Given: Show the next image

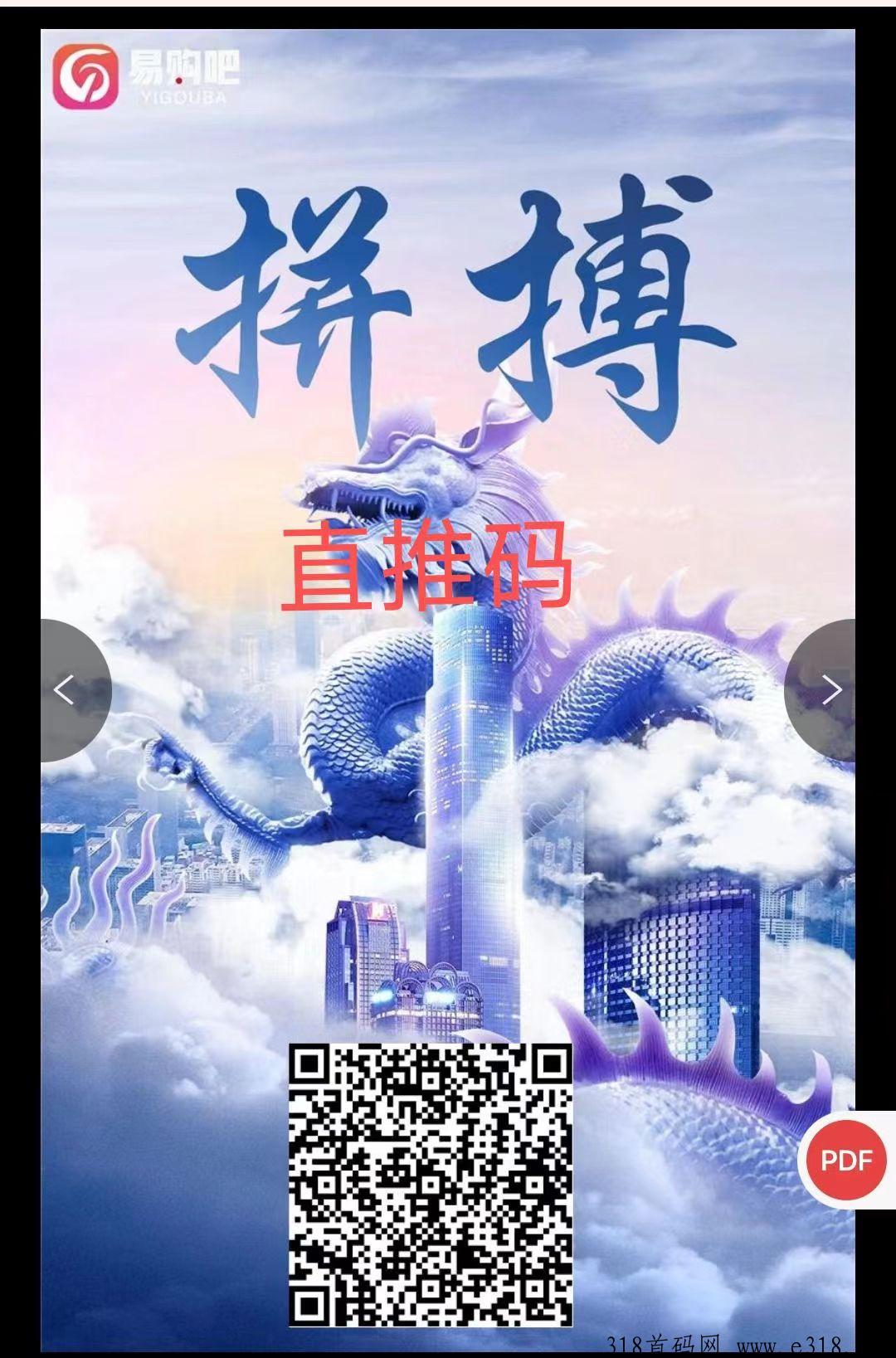Looking at the screenshot, I should (x=828, y=689).
